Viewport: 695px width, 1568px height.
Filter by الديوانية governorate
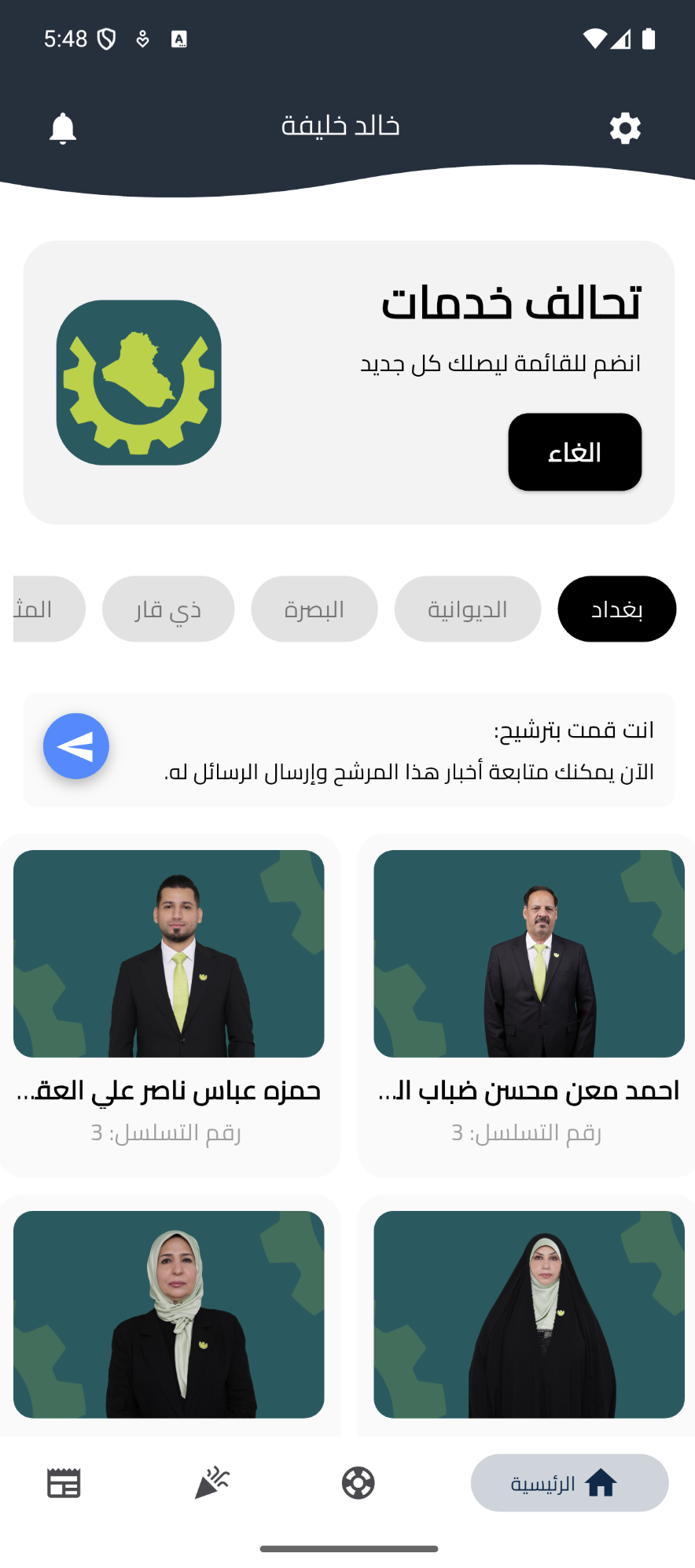tap(467, 609)
